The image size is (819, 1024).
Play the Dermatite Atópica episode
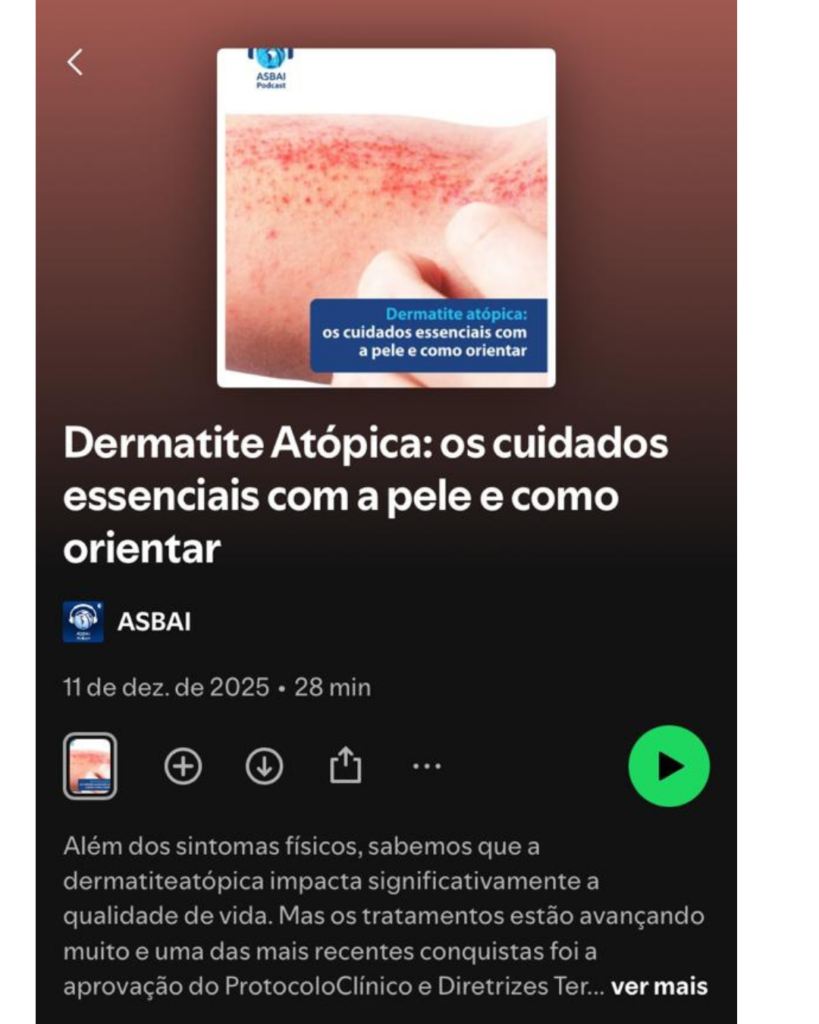tap(668, 766)
